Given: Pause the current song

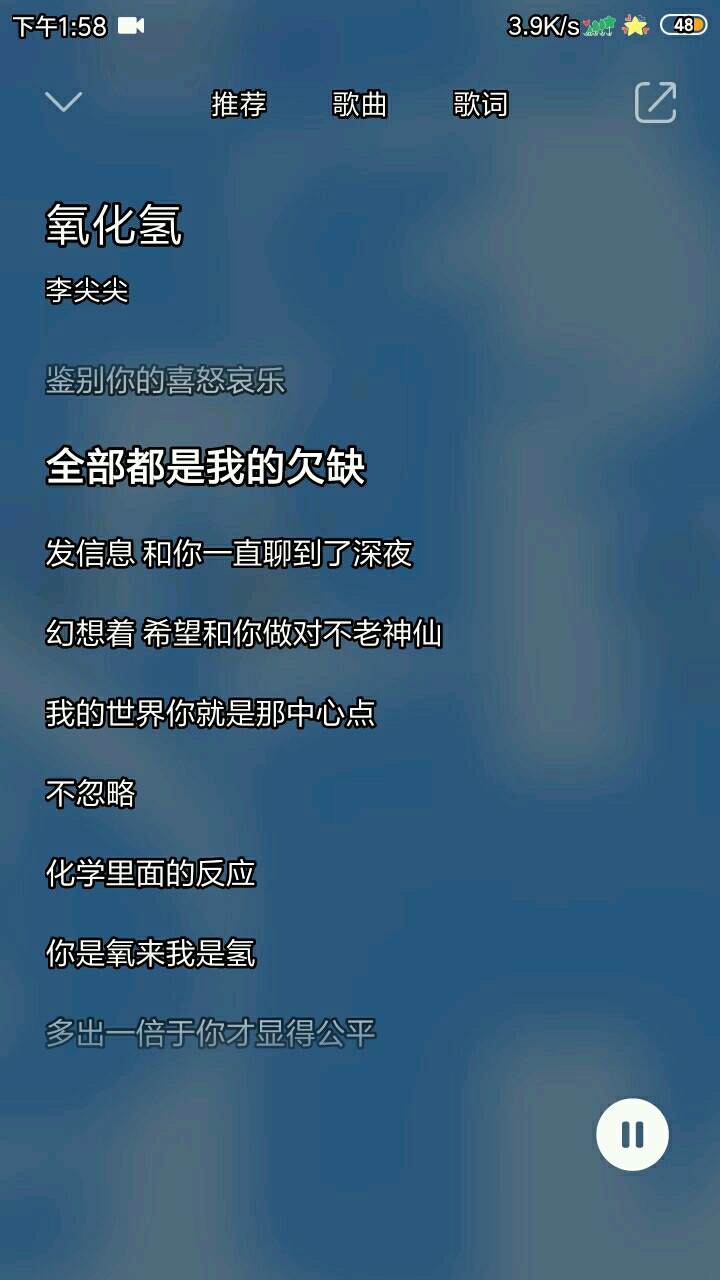Looking at the screenshot, I should tap(632, 1134).
